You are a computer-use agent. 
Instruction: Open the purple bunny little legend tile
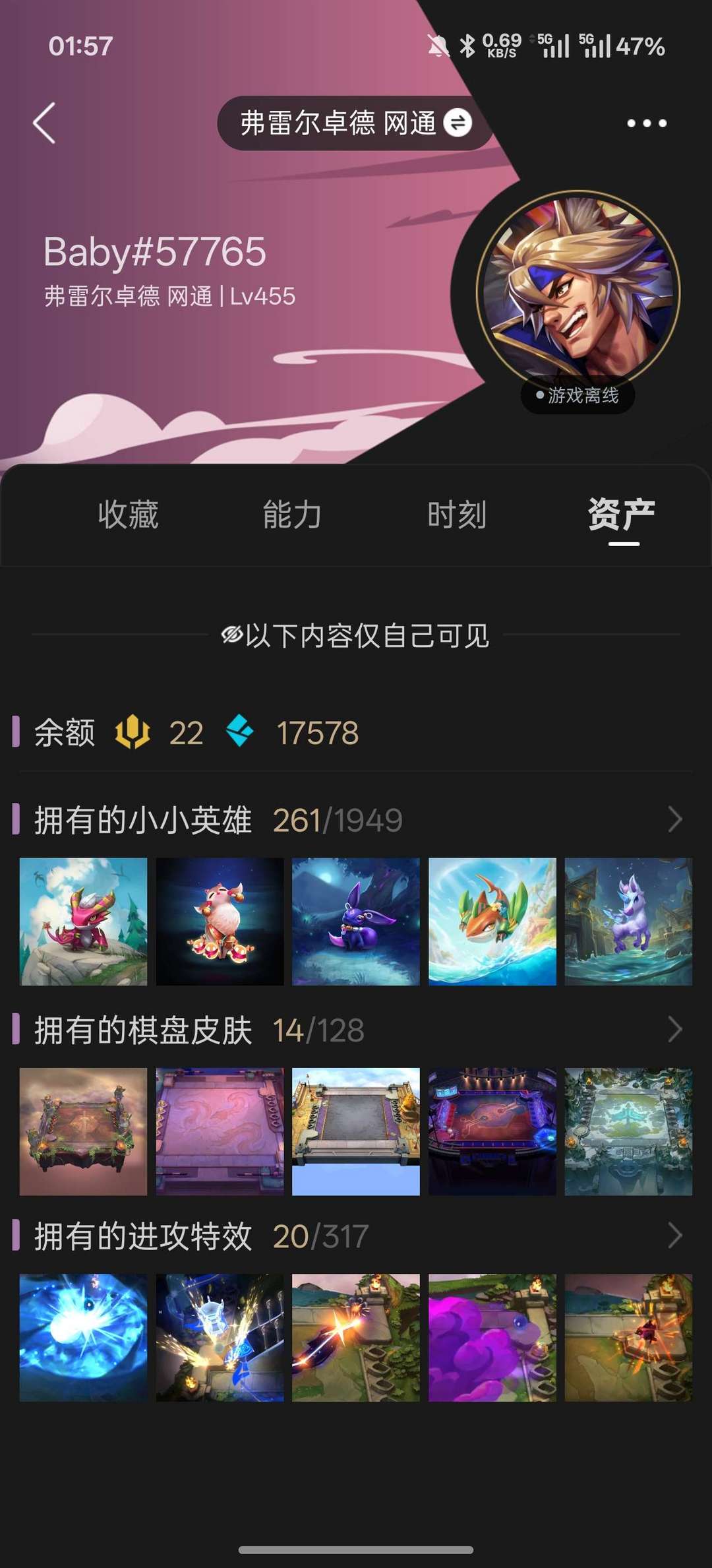(356, 922)
